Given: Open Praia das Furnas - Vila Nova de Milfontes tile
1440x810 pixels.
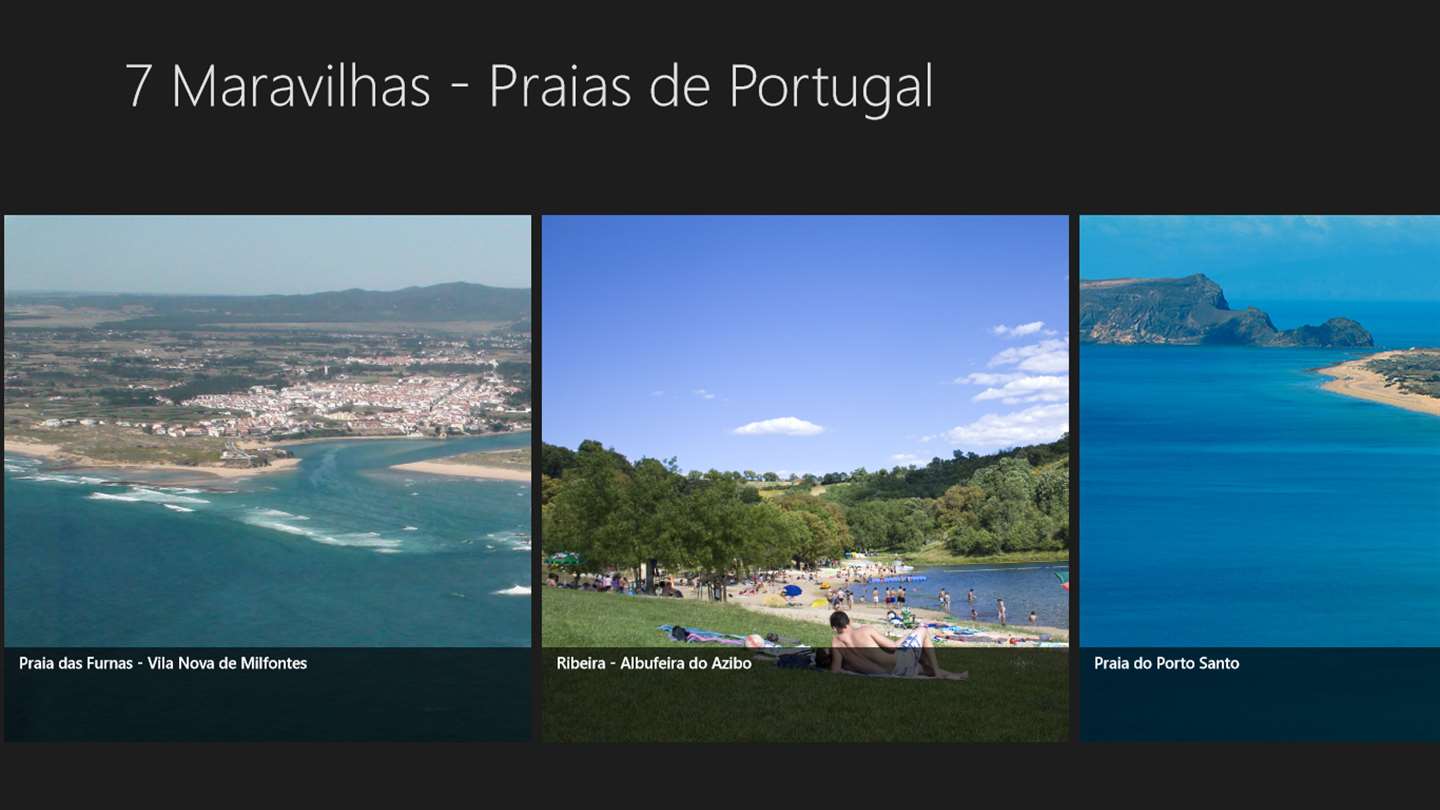Looking at the screenshot, I should point(267,478).
